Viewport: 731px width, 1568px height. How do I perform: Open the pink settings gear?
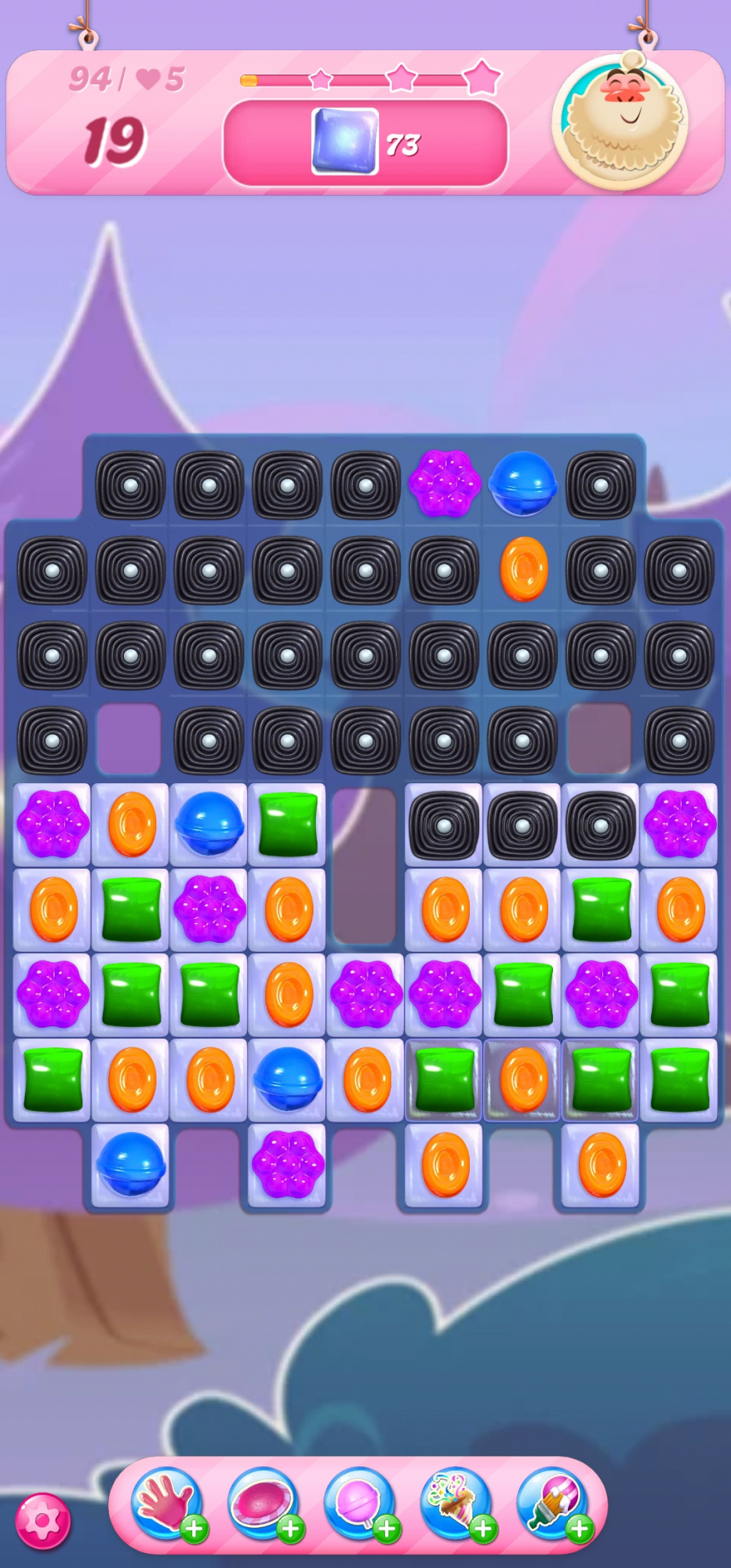pos(43,1521)
